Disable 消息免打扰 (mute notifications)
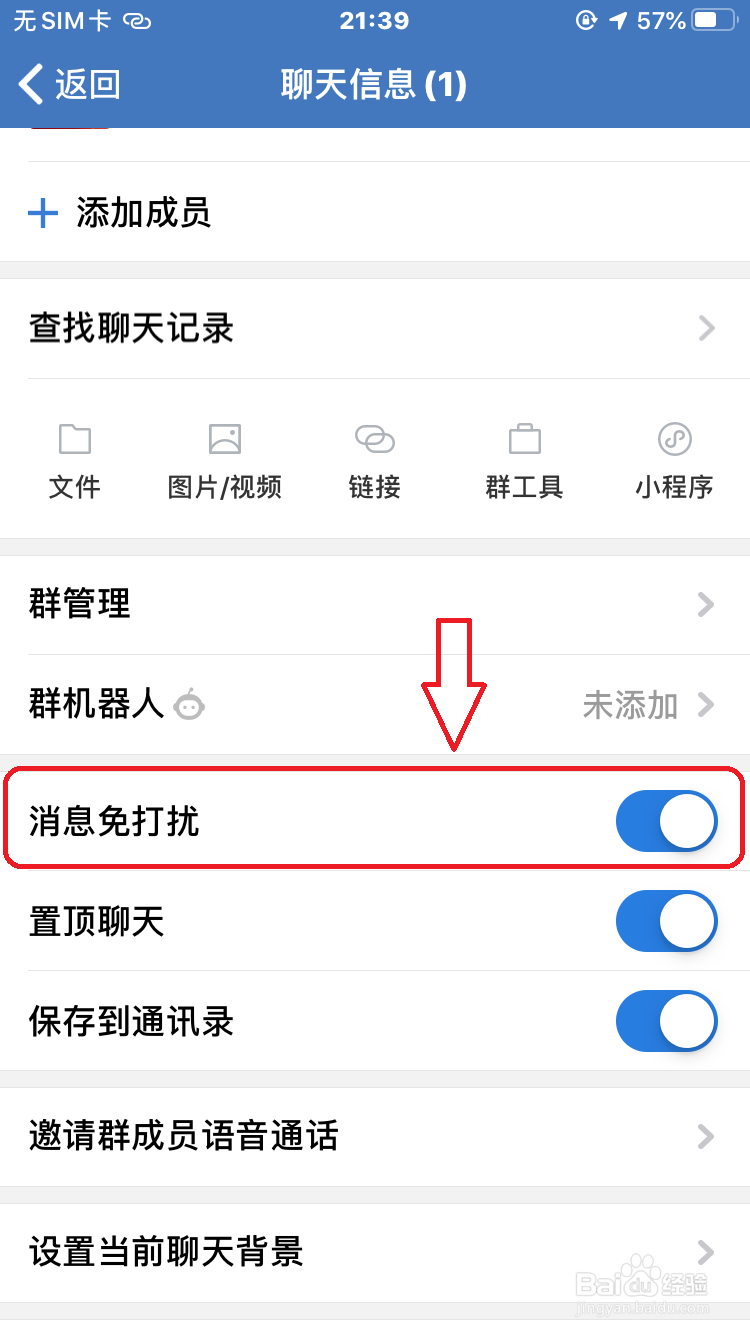750x1334 pixels. pyautogui.click(x=666, y=821)
